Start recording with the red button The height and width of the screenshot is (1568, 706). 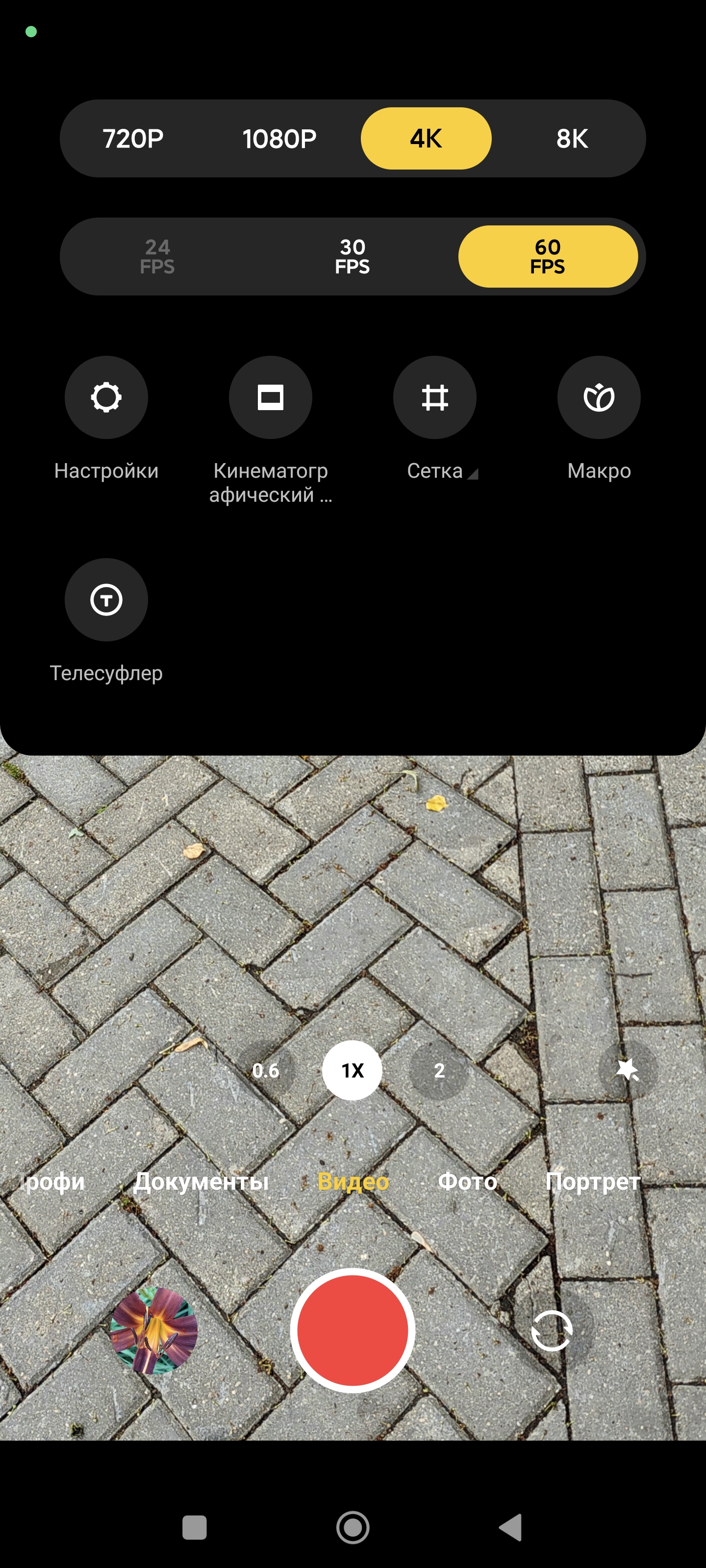353,1331
